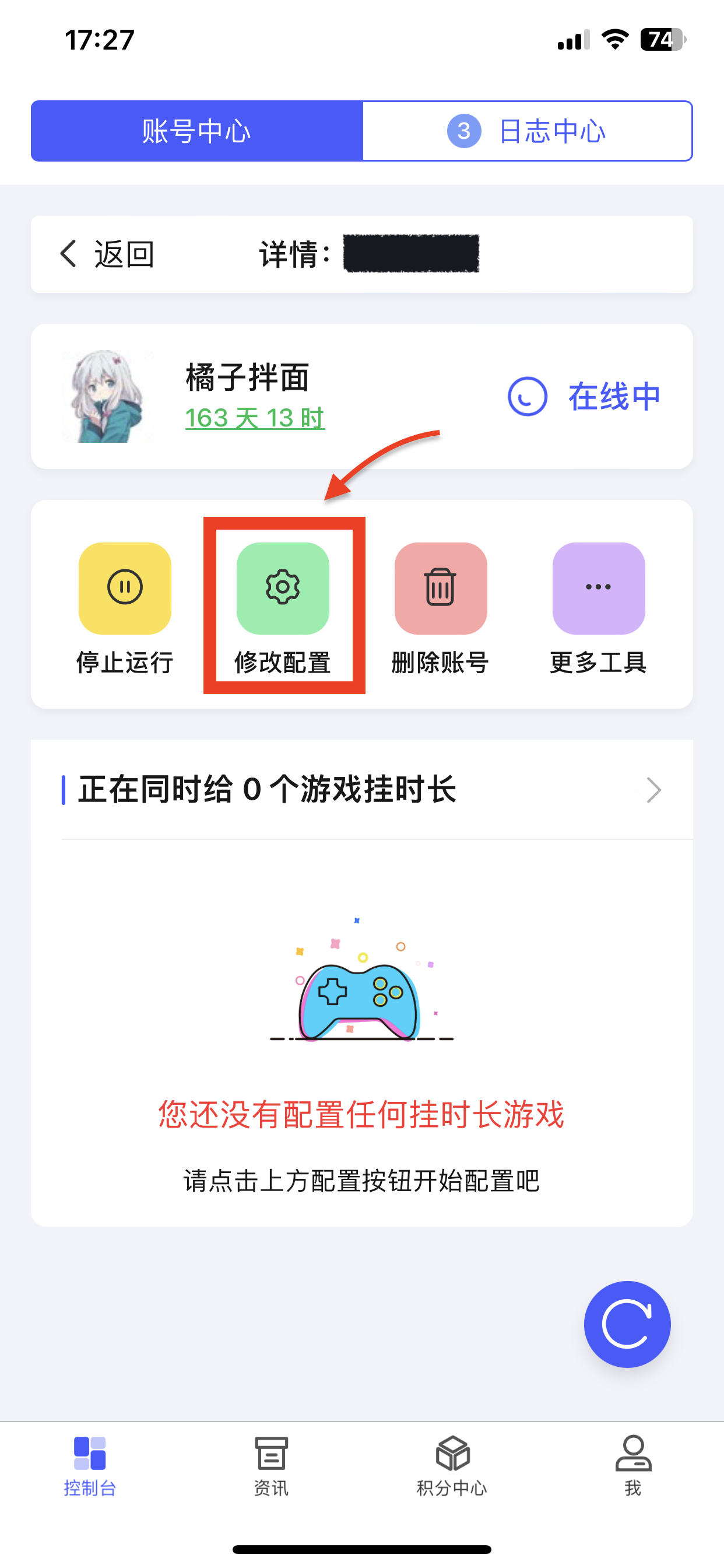Tap the 163 天 13 时 link
Viewport: 724px width, 1568px height.
254,418
